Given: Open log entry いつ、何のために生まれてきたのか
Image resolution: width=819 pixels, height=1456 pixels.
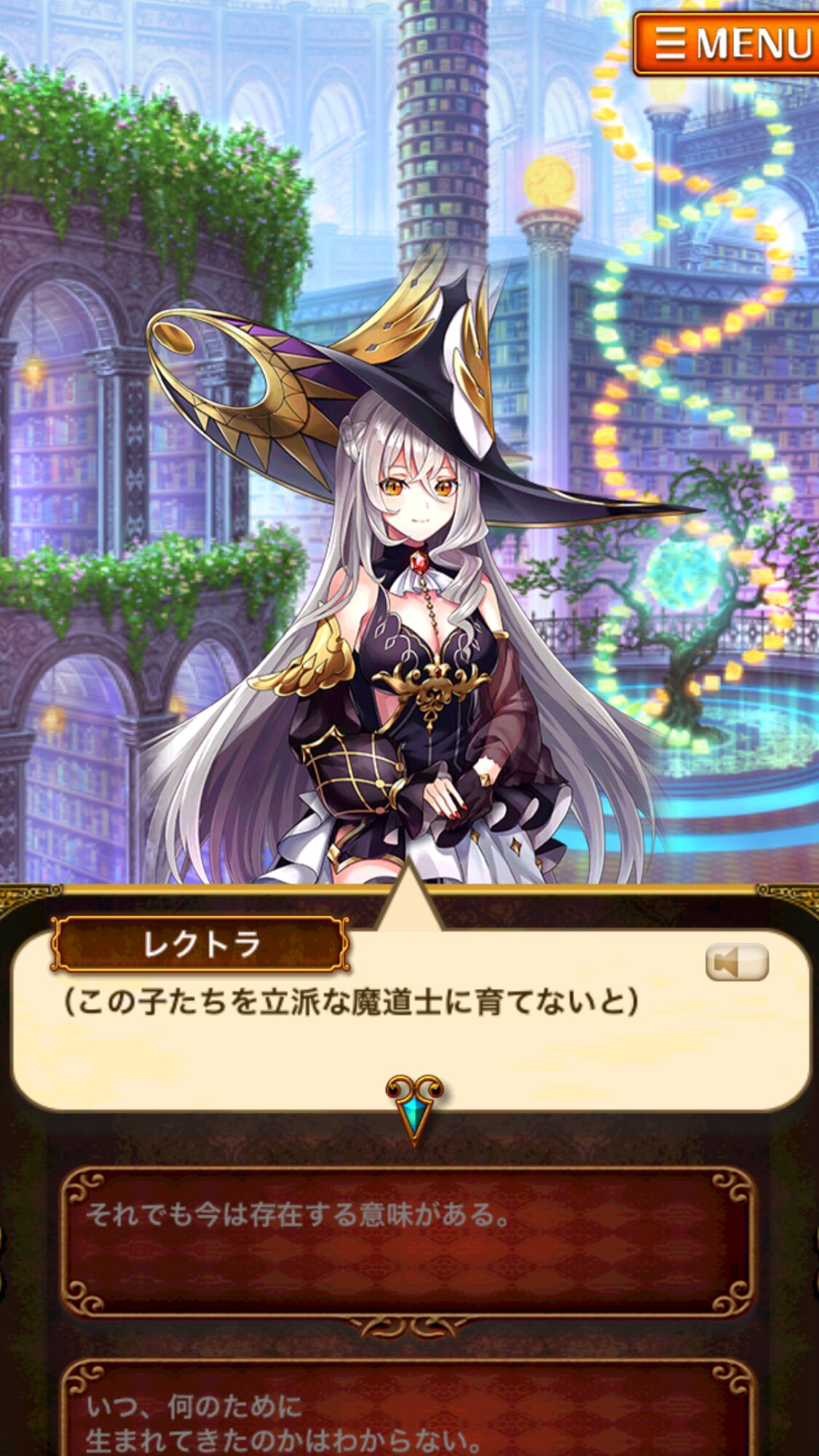Looking at the screenshot, I should [408, 1408].
